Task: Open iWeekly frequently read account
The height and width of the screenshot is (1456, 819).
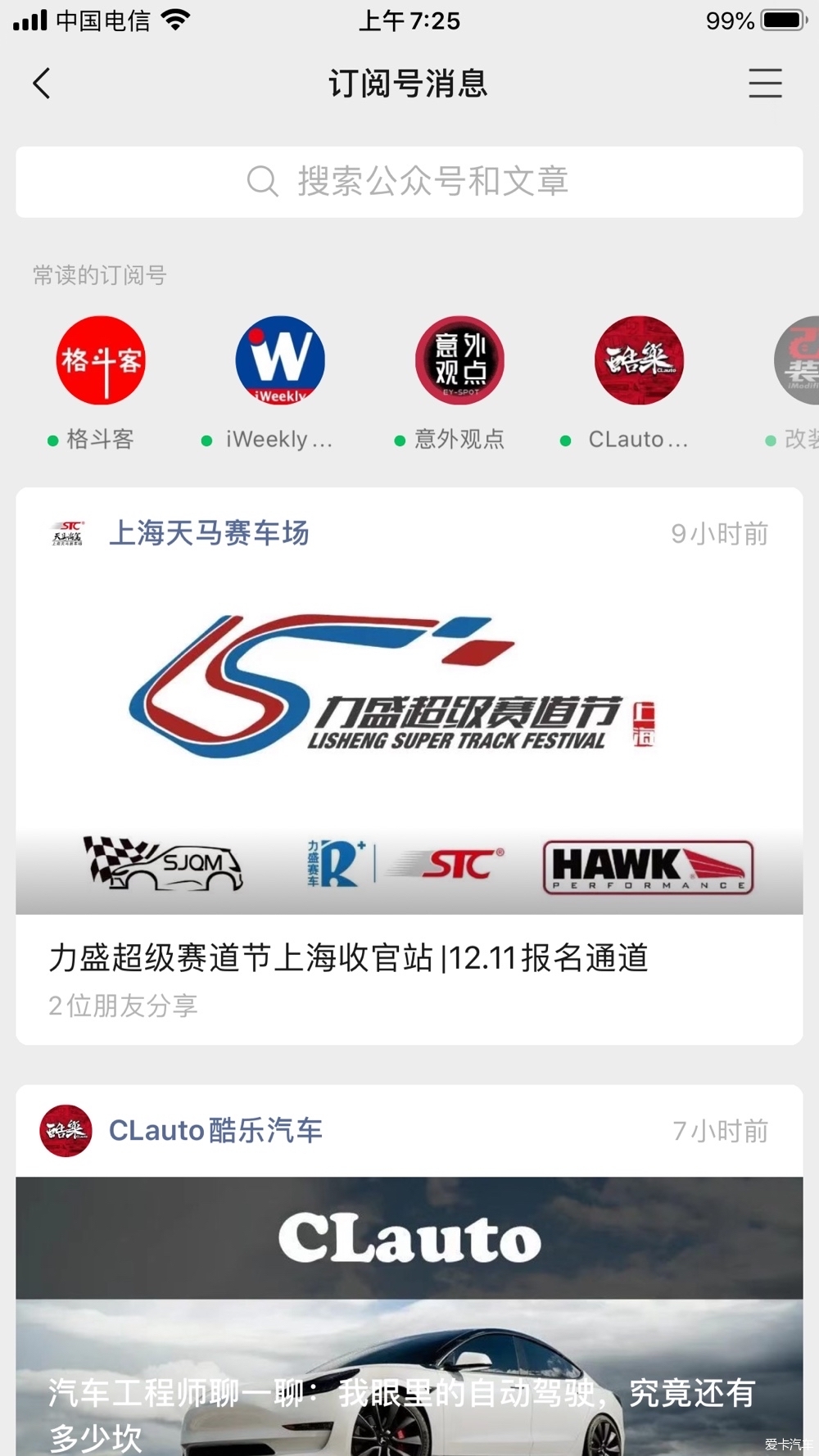Action: point(280,361)
